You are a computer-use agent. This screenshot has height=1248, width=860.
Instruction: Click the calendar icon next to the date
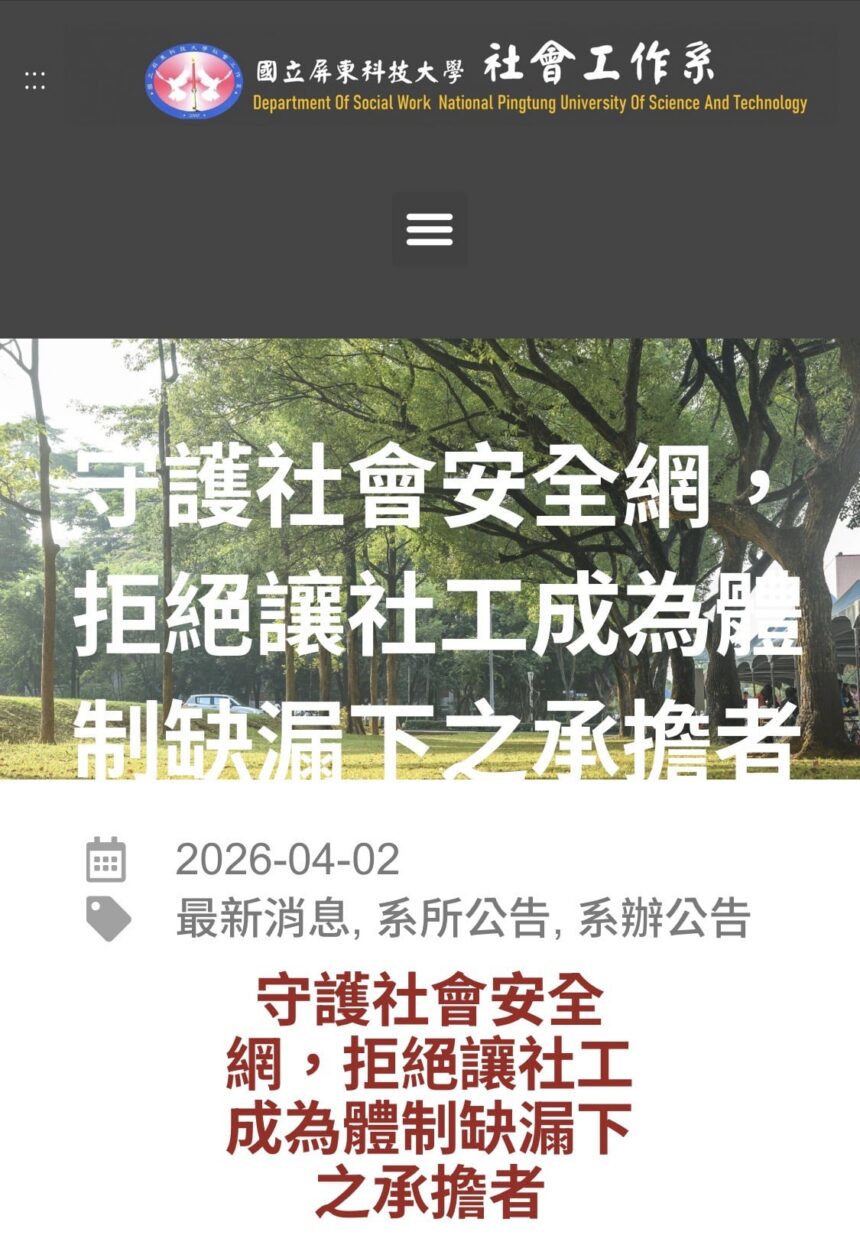[104, 860]
